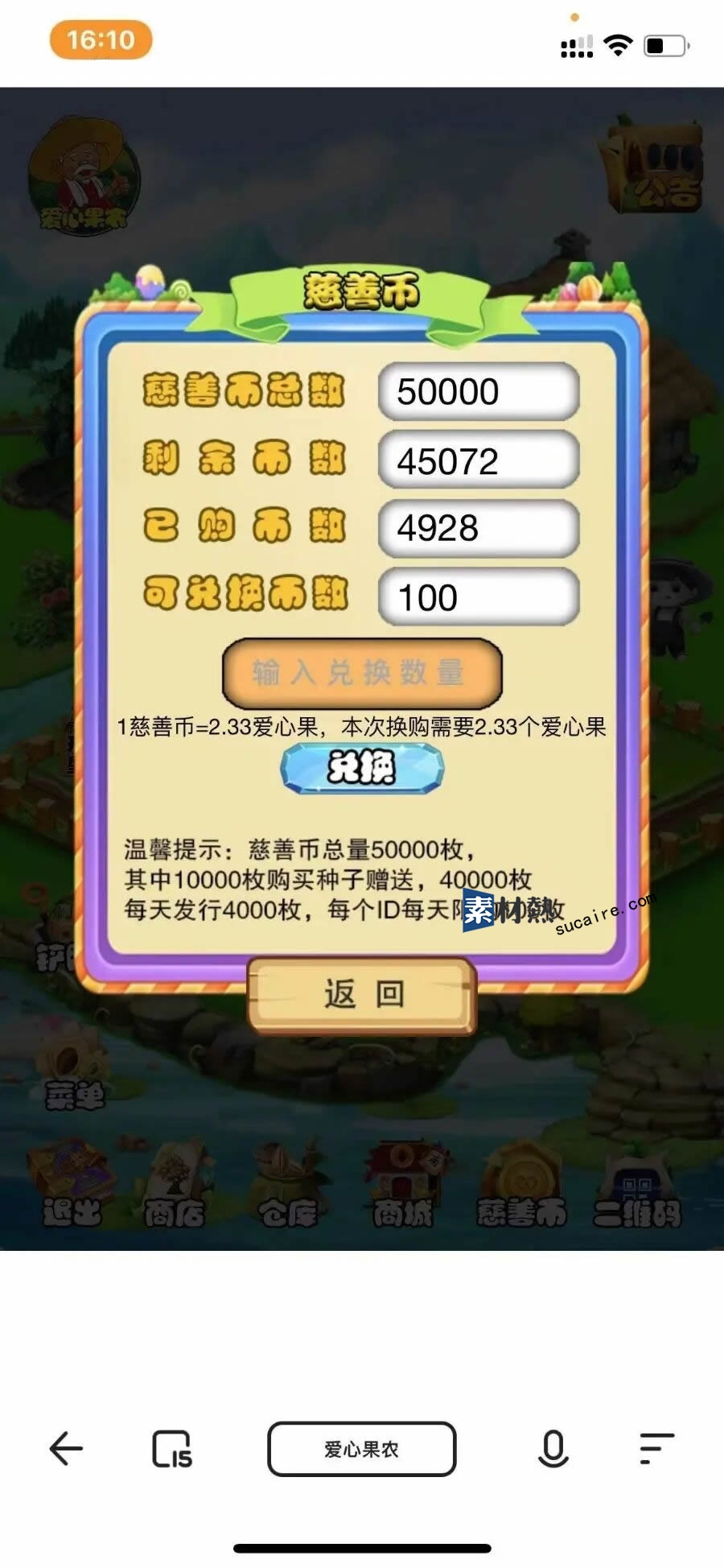Tap the 输入兑换数量 input field
The height and width of the screenshot is (1568, 724).
tap(362, 673)
